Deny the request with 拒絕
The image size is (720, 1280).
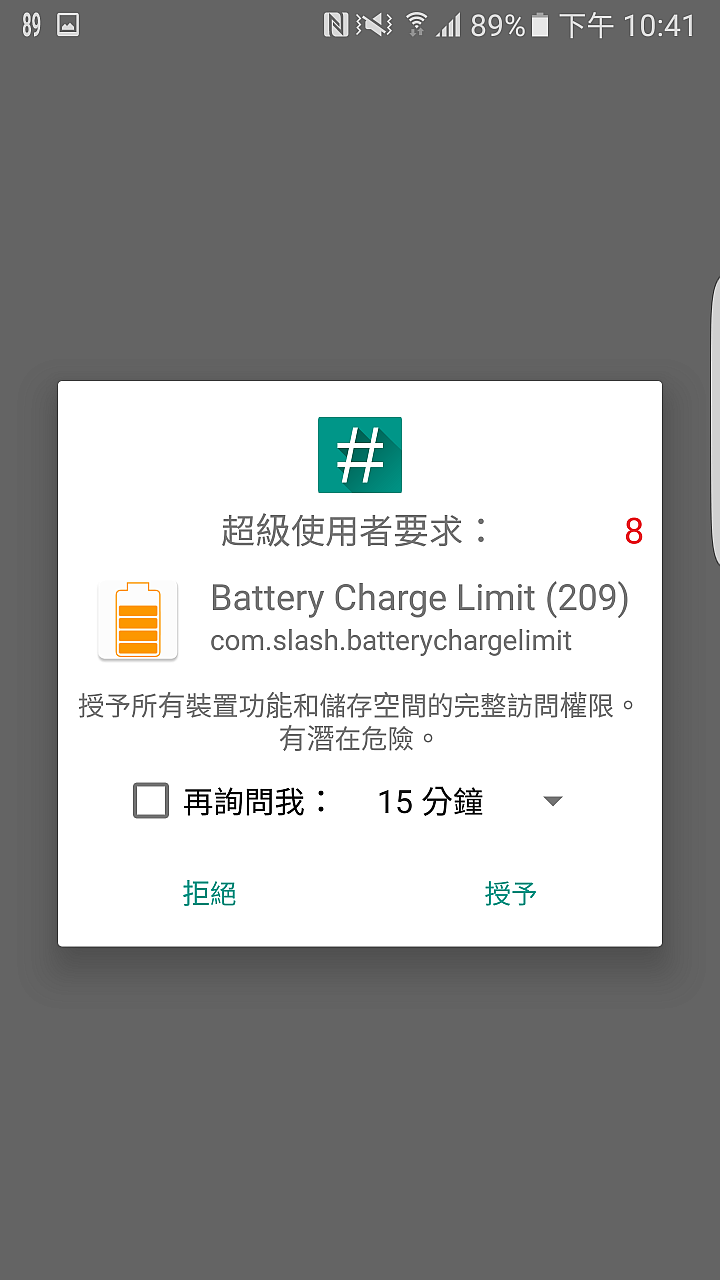(x=210, y=893)
